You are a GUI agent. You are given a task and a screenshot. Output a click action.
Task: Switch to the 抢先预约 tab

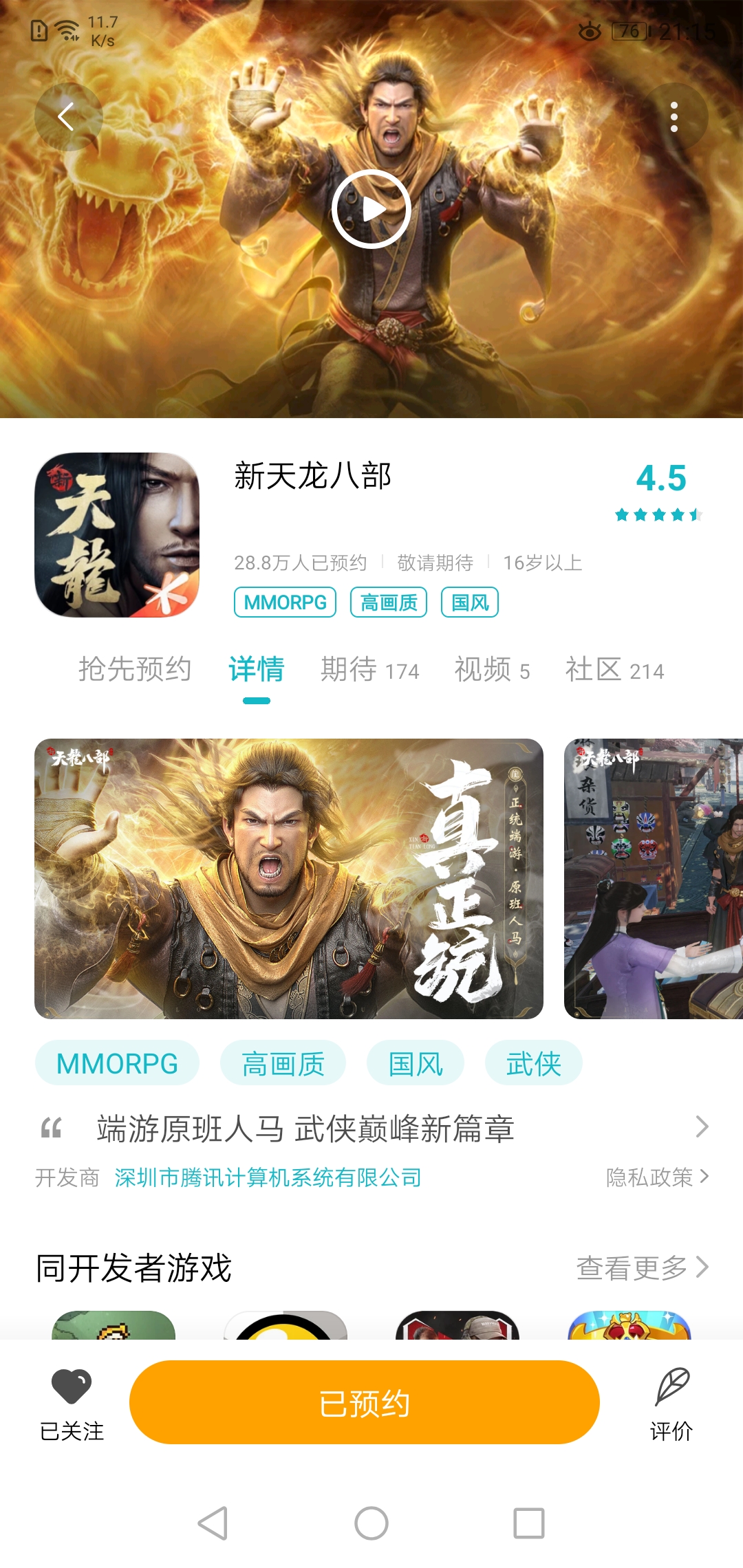pyautogui.click(x=135, y=669)
